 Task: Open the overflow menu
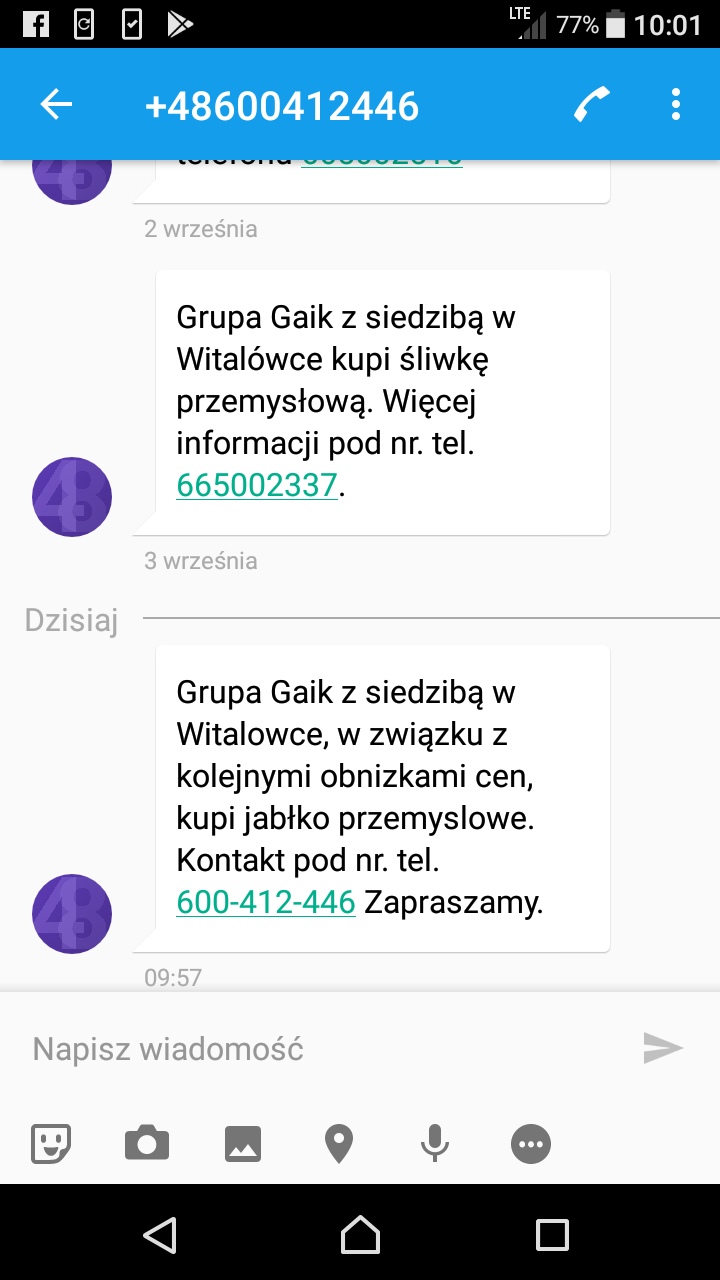coord(676,105)
